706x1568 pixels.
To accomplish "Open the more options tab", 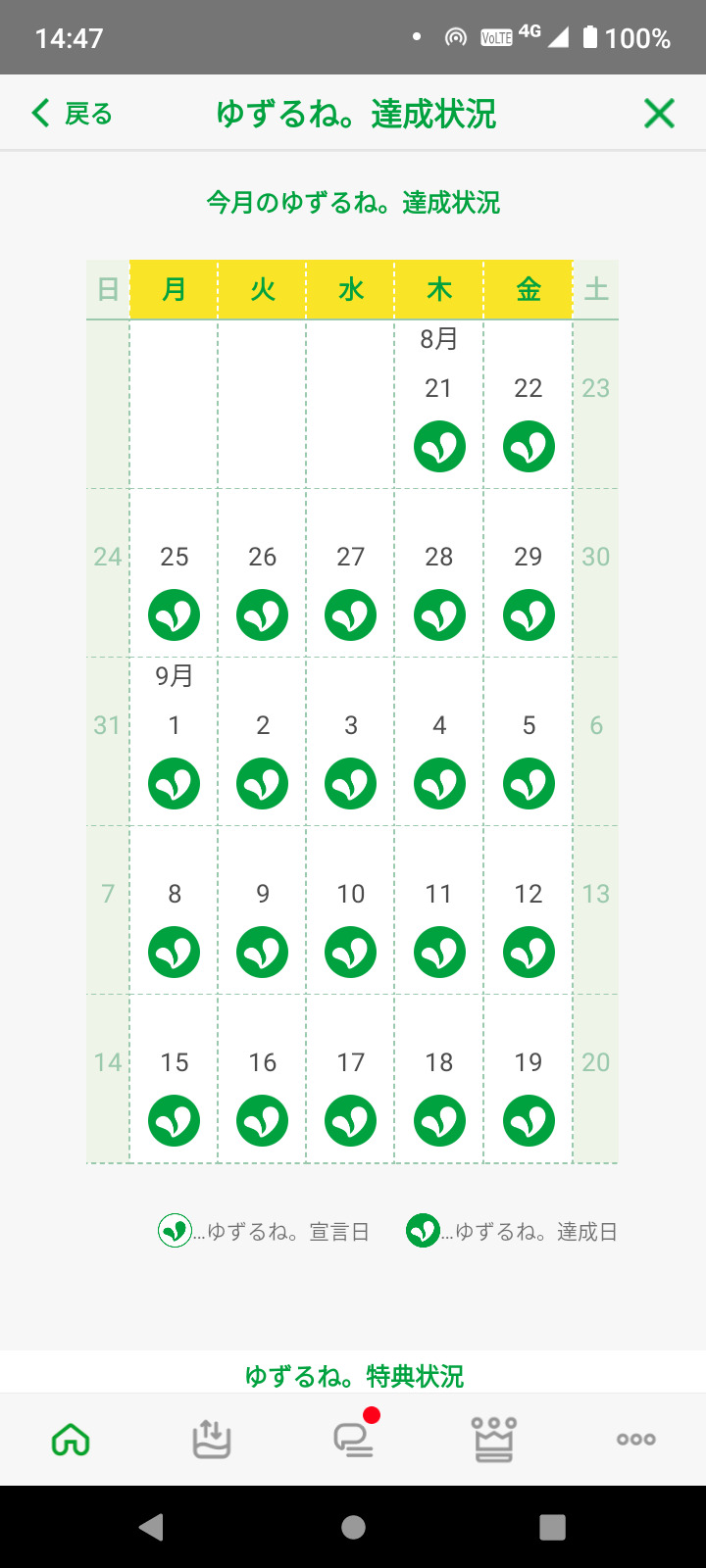I will coord(635,1440).
